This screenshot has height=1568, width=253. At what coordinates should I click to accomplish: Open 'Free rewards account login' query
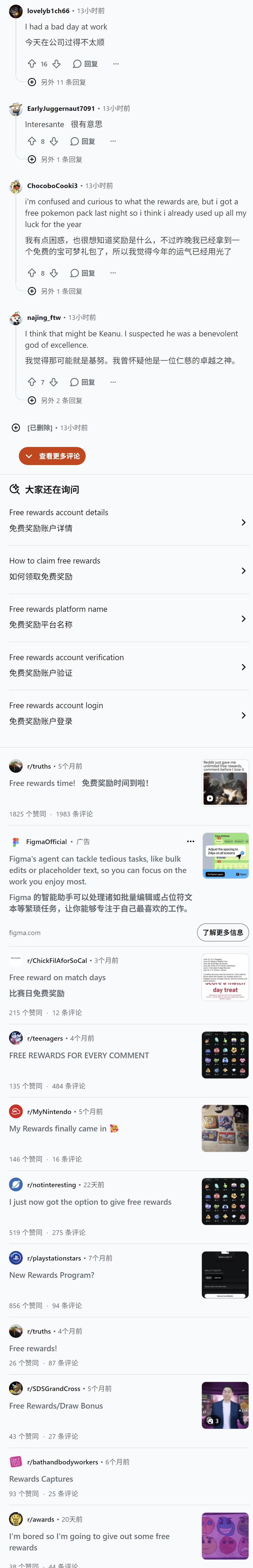point(126,715)
